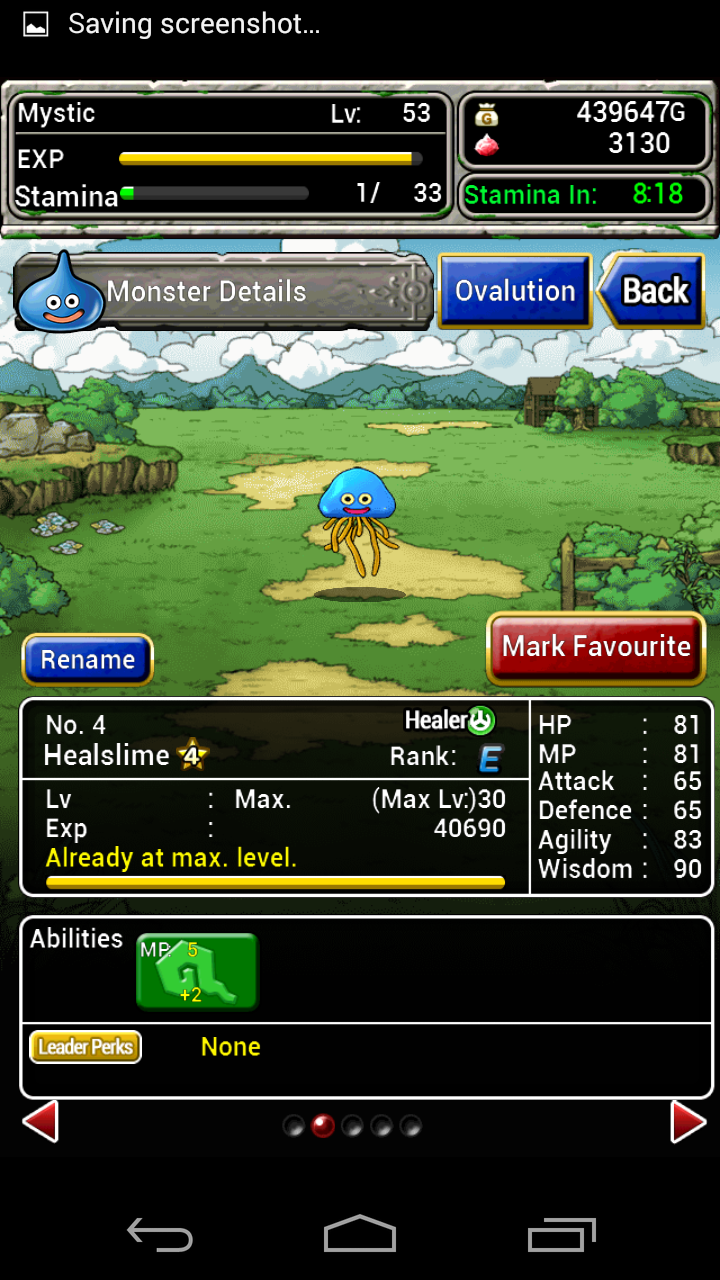
Task: Open Android recent apps
Action: pos(561,1234)
